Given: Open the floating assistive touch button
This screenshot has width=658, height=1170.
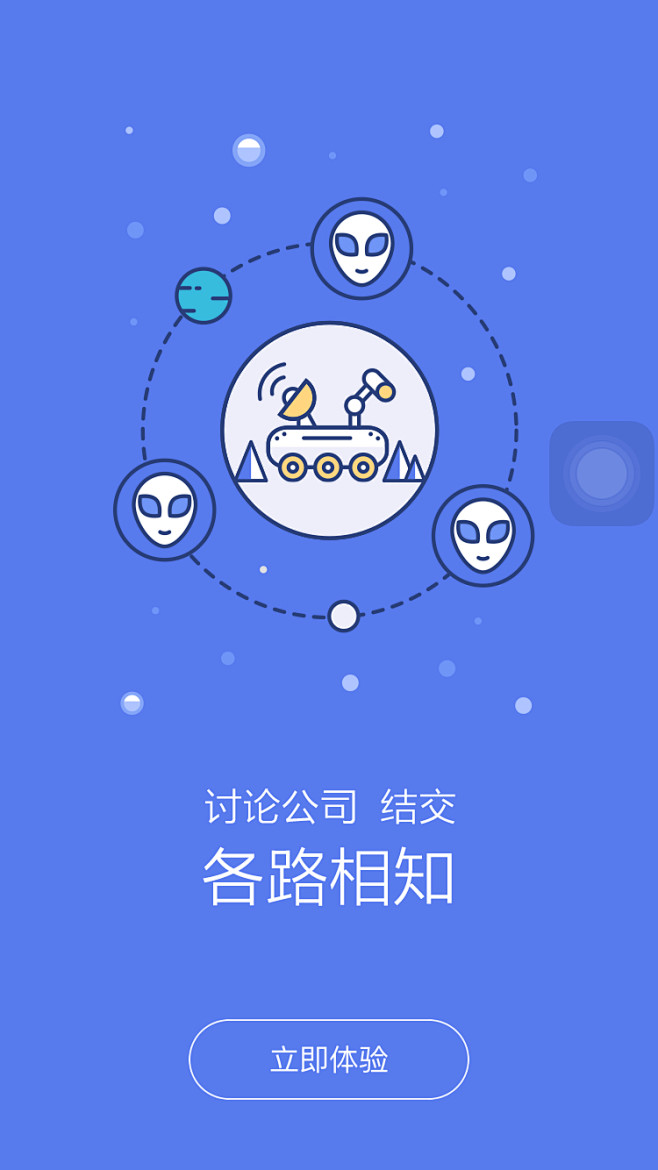Looking at the screenshot, I should pos(601,473).
